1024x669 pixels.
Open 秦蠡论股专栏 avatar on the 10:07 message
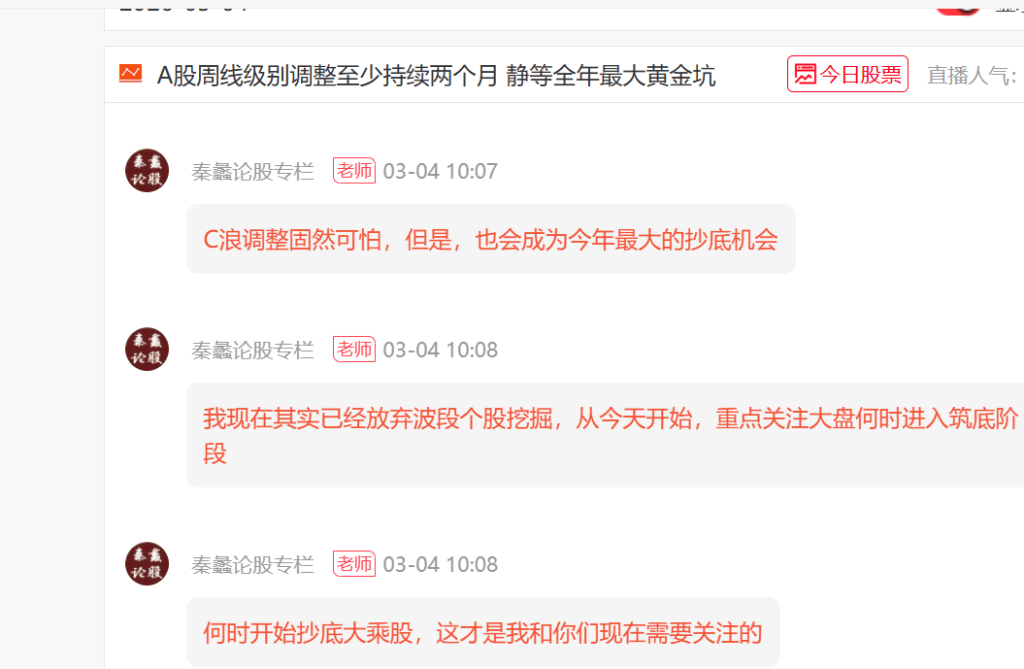coord(147,171)
